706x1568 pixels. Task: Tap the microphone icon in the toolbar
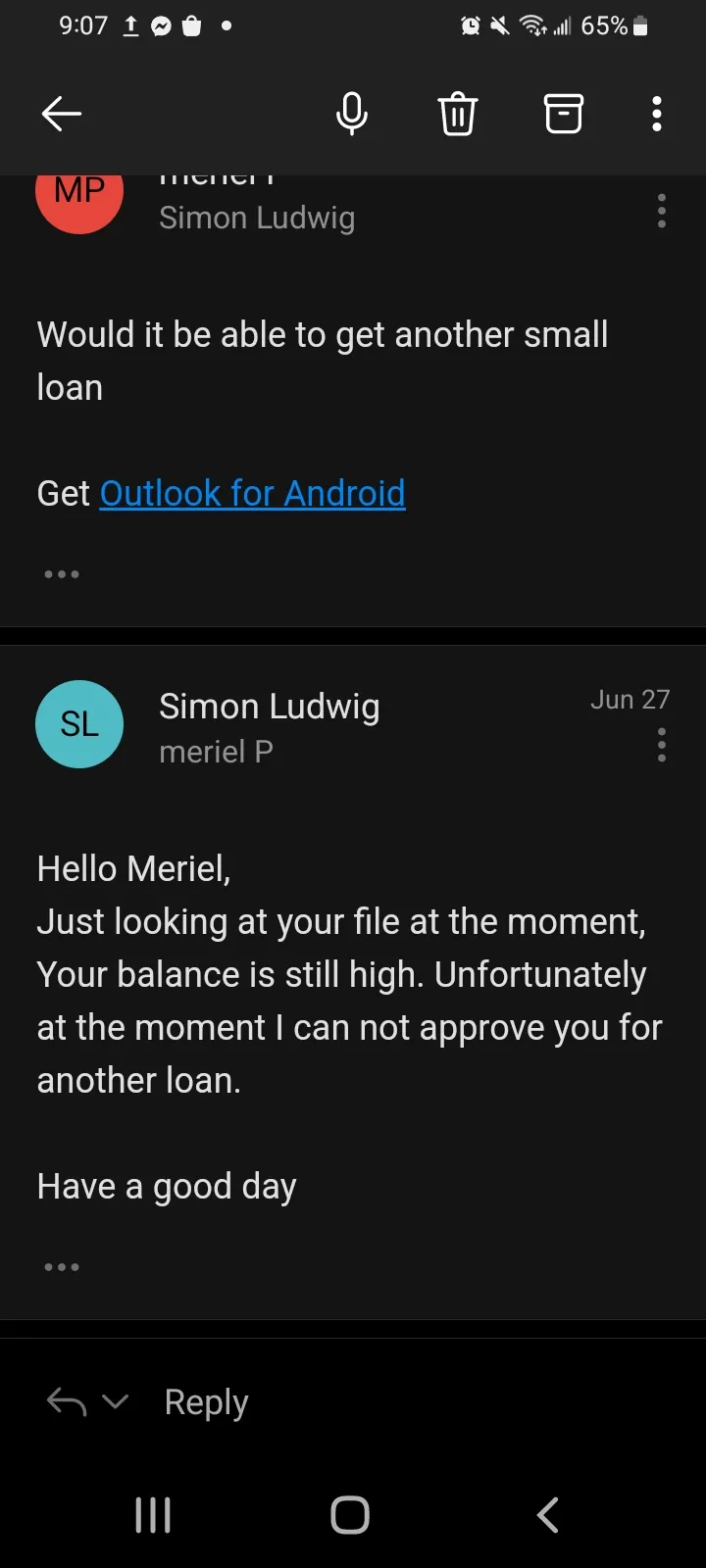[351, 114]
